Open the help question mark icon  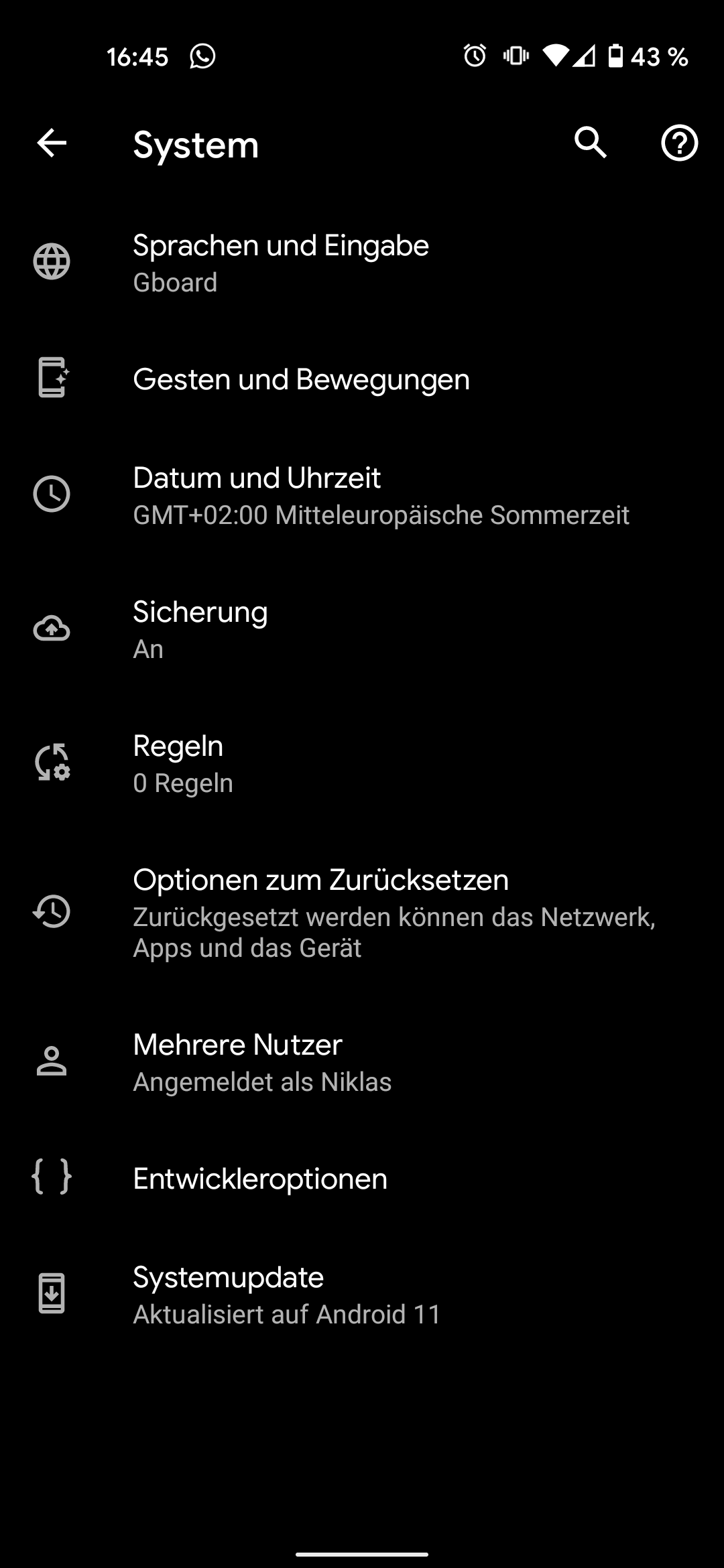tap(679, 143)
